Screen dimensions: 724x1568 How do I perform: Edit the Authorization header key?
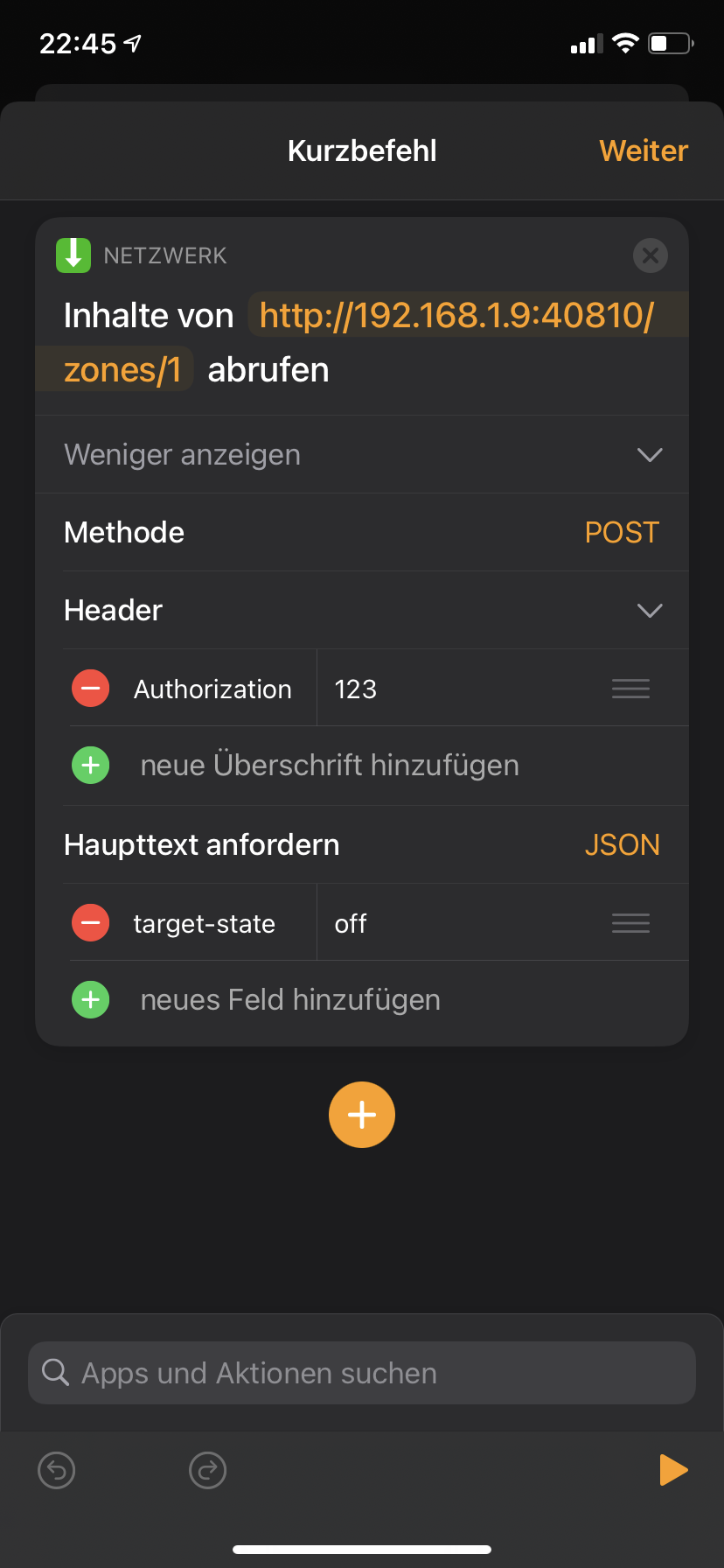[x=212, y=689]
